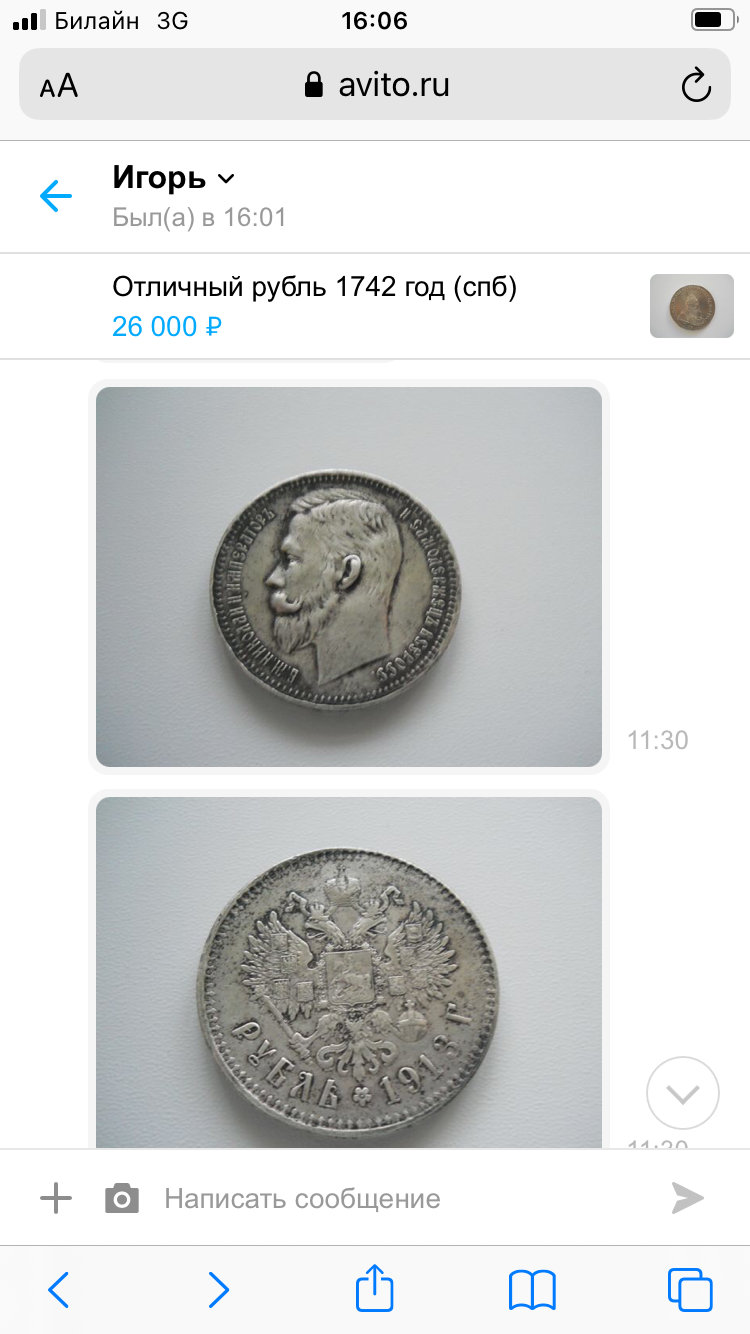The height and width of the screenshot is (1334, 750).
Task: Open Safari bookmarks
Action: [532, 1290]
